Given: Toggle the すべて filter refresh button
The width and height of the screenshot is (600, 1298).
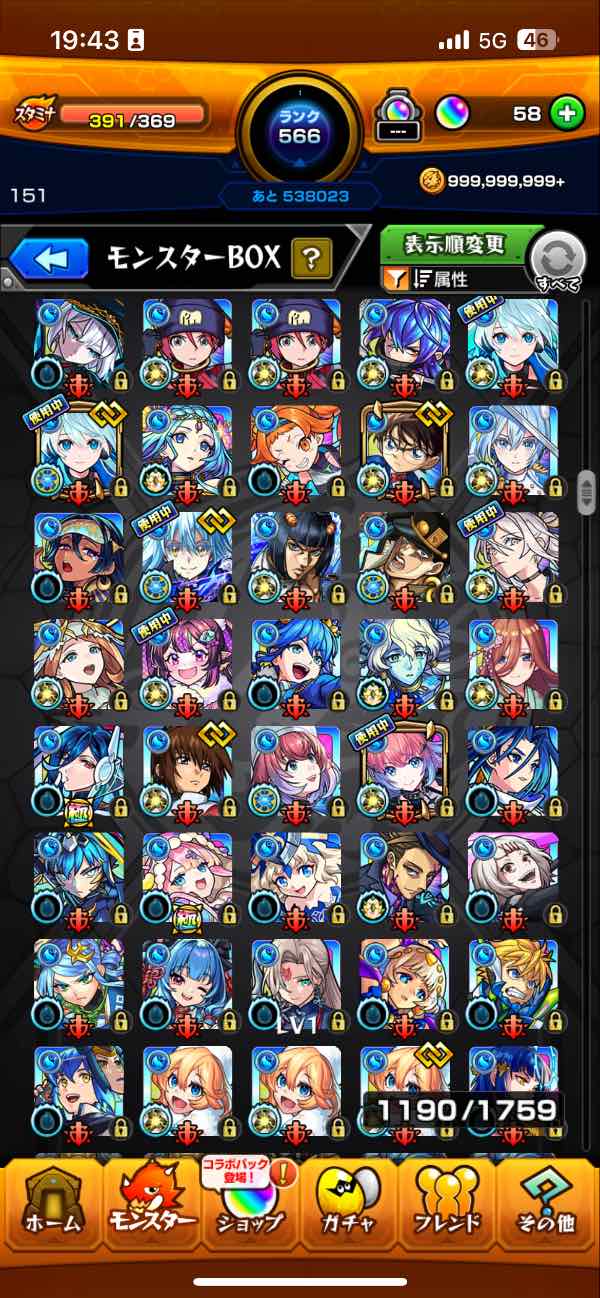Looking at the screenshot, I should 557,262.
